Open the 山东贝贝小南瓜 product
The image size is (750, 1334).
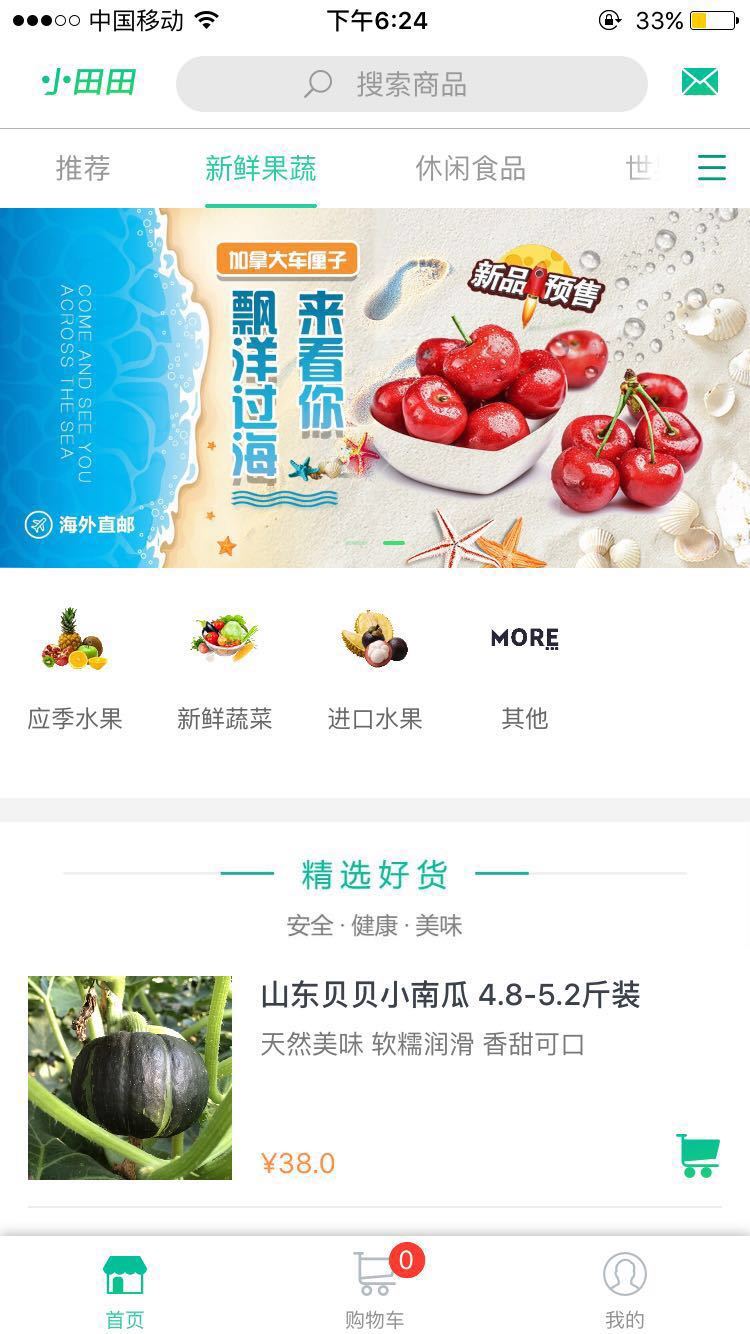point(375,1078)
